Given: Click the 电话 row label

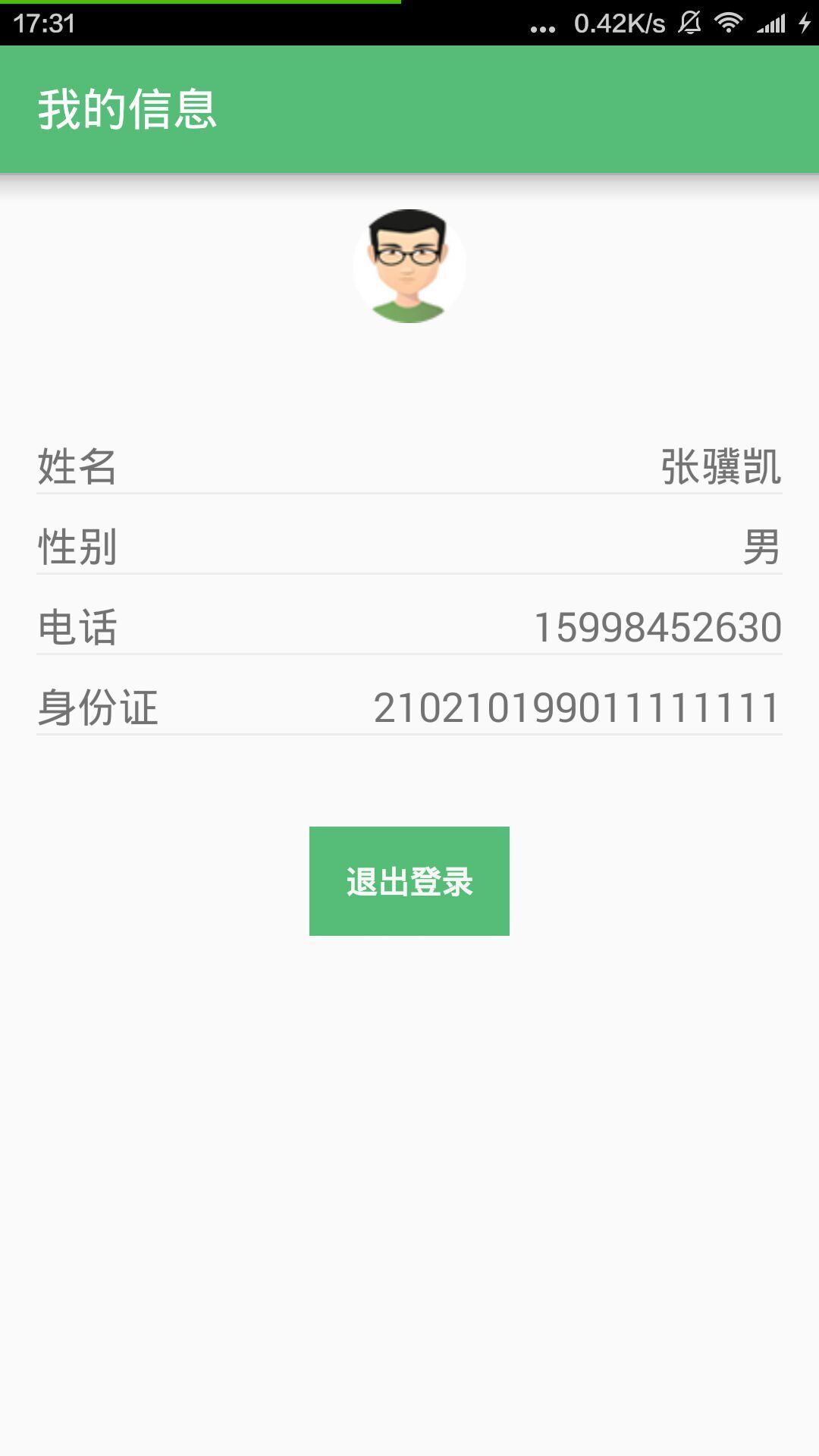Looking at the screenshot, I should tap(76, 626).
